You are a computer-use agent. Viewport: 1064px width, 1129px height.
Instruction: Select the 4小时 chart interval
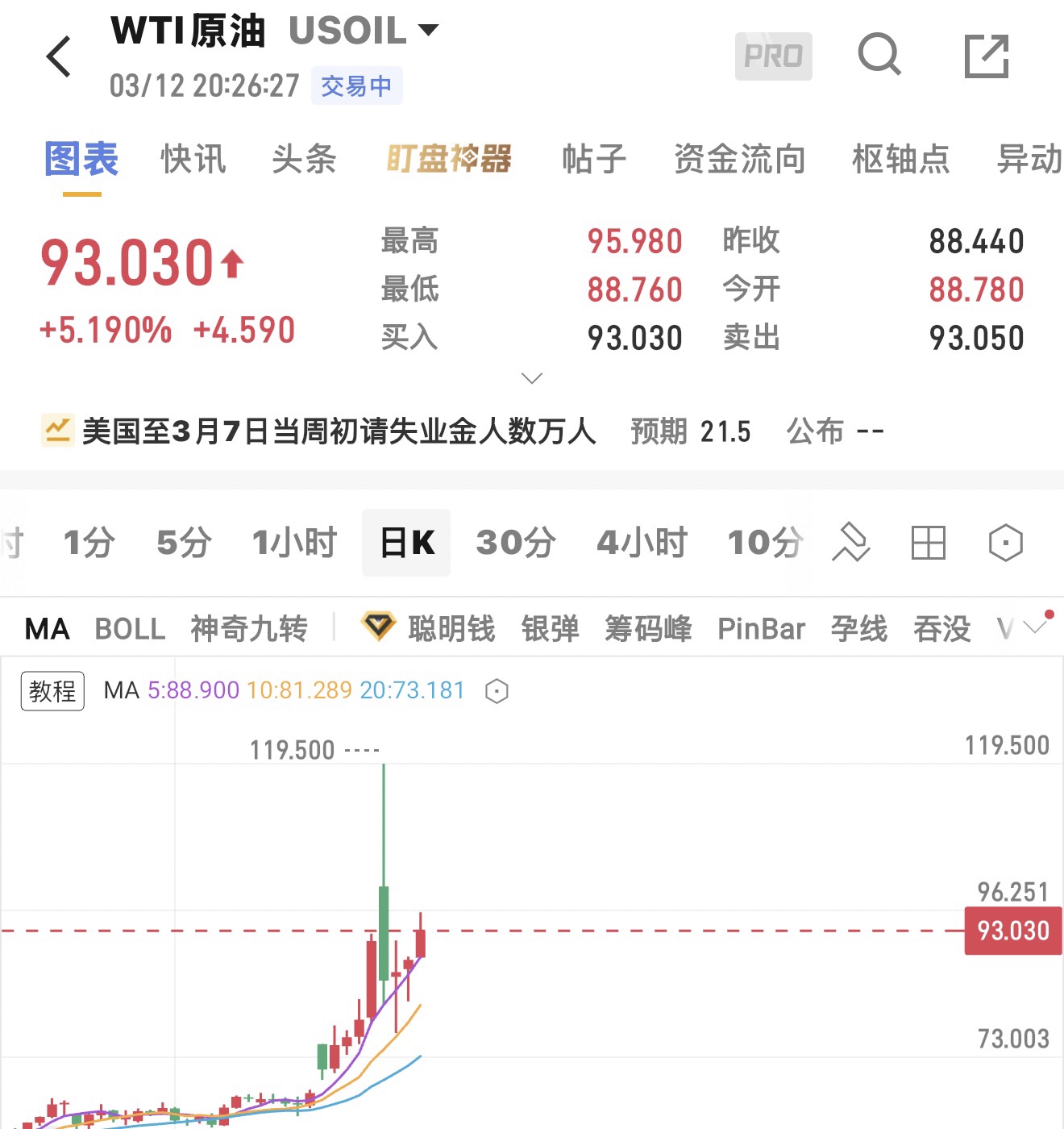(642, 543)
